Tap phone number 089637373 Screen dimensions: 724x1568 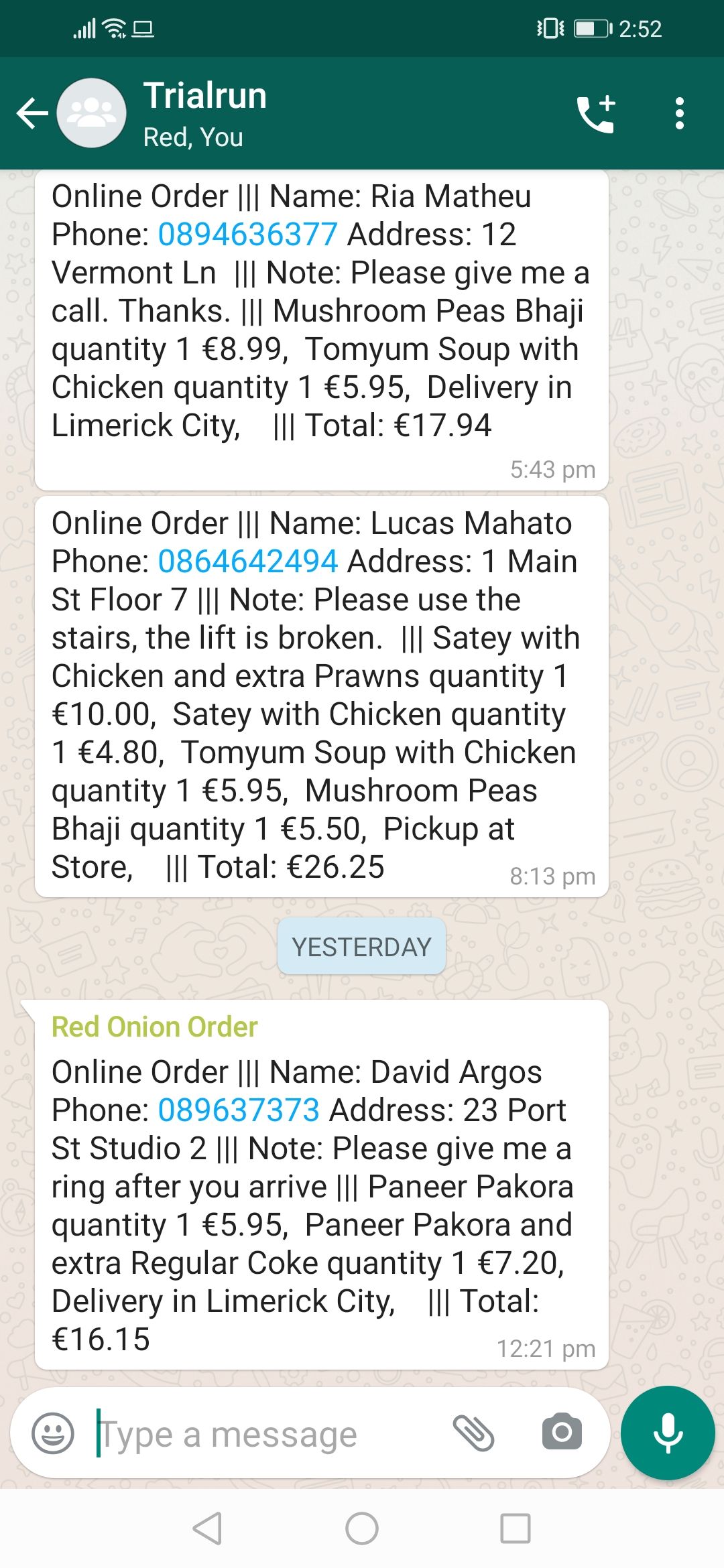coord(239,1110)
